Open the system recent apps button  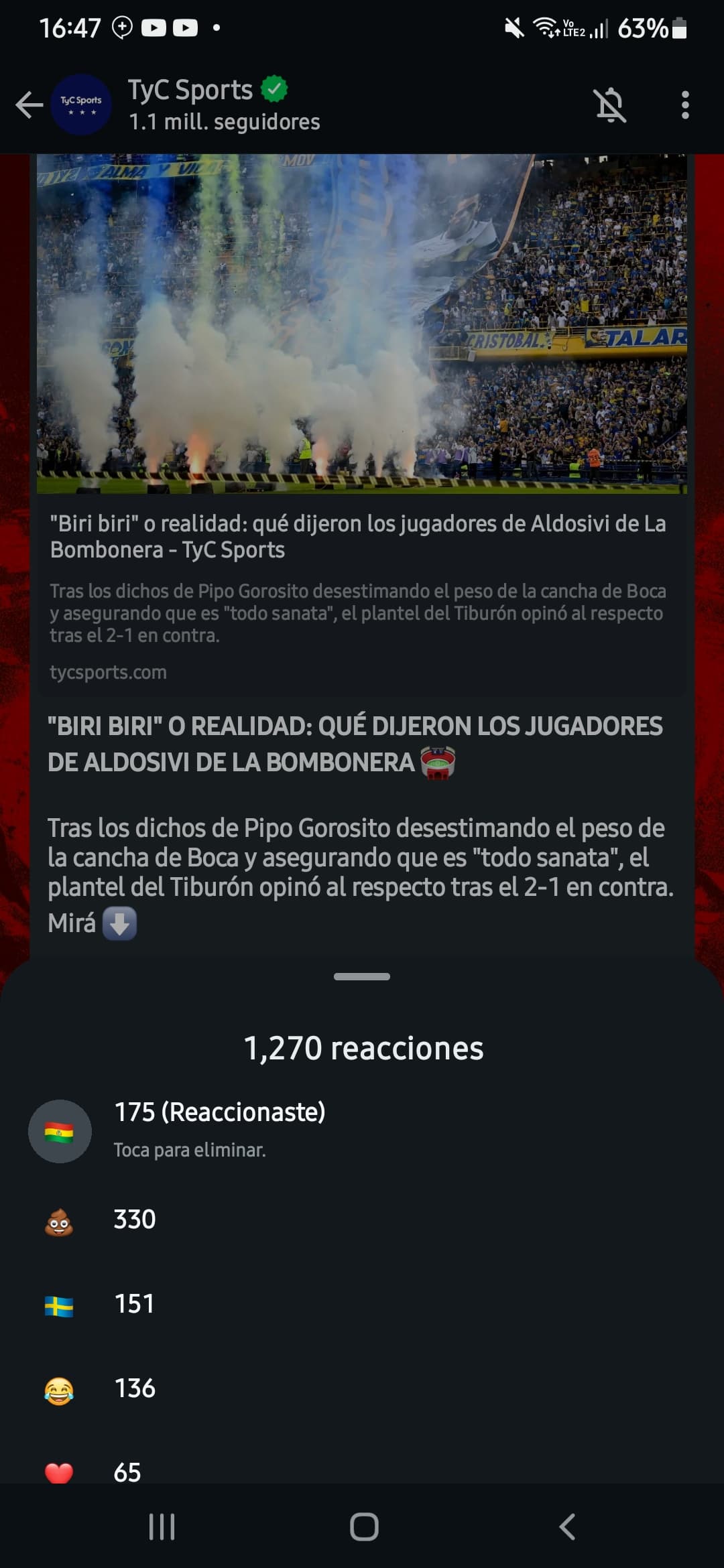162,1527
